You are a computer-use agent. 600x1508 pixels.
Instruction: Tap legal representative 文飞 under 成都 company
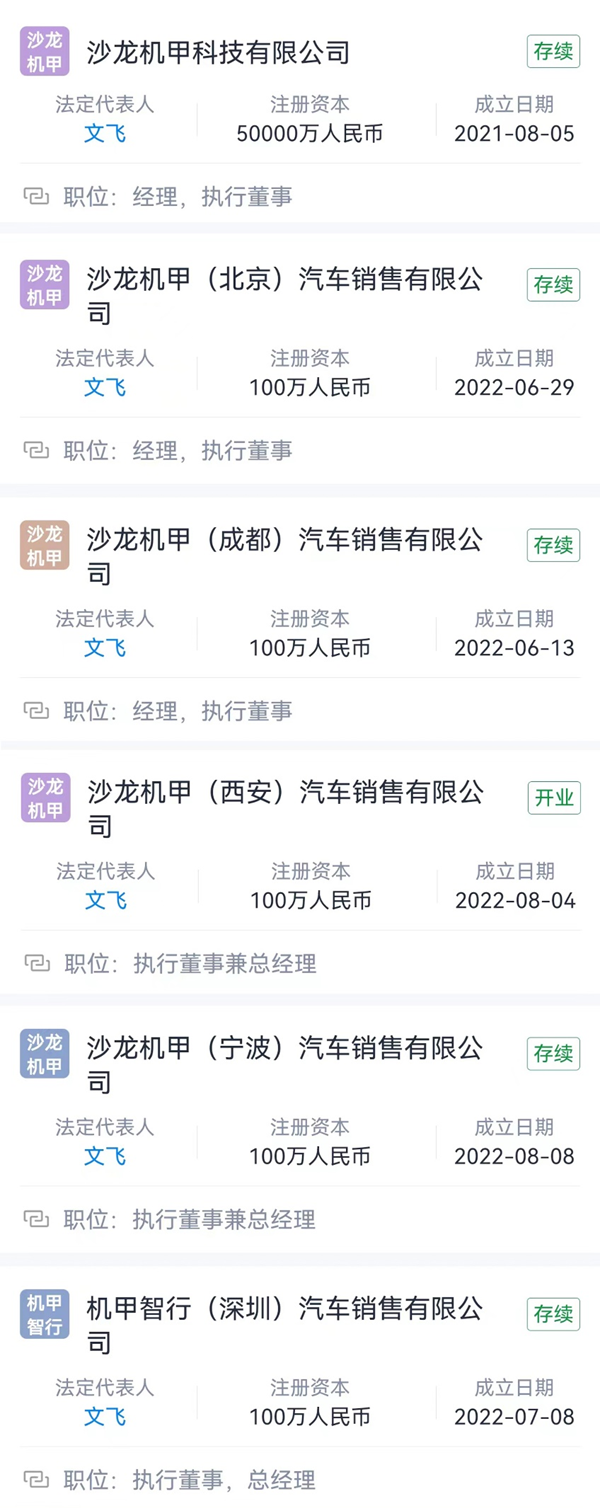tap(105, 647)
